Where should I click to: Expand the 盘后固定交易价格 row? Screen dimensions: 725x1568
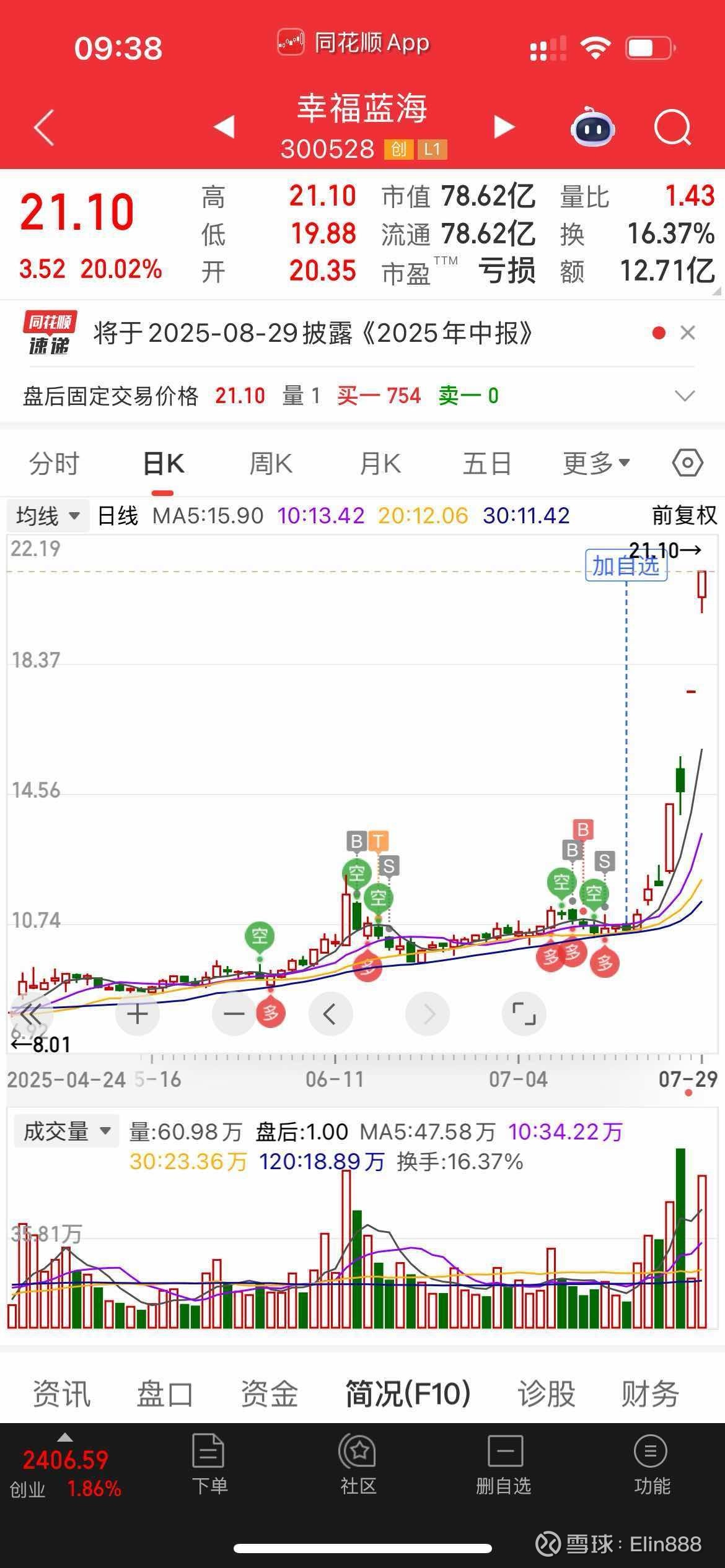tap(685, 396)
